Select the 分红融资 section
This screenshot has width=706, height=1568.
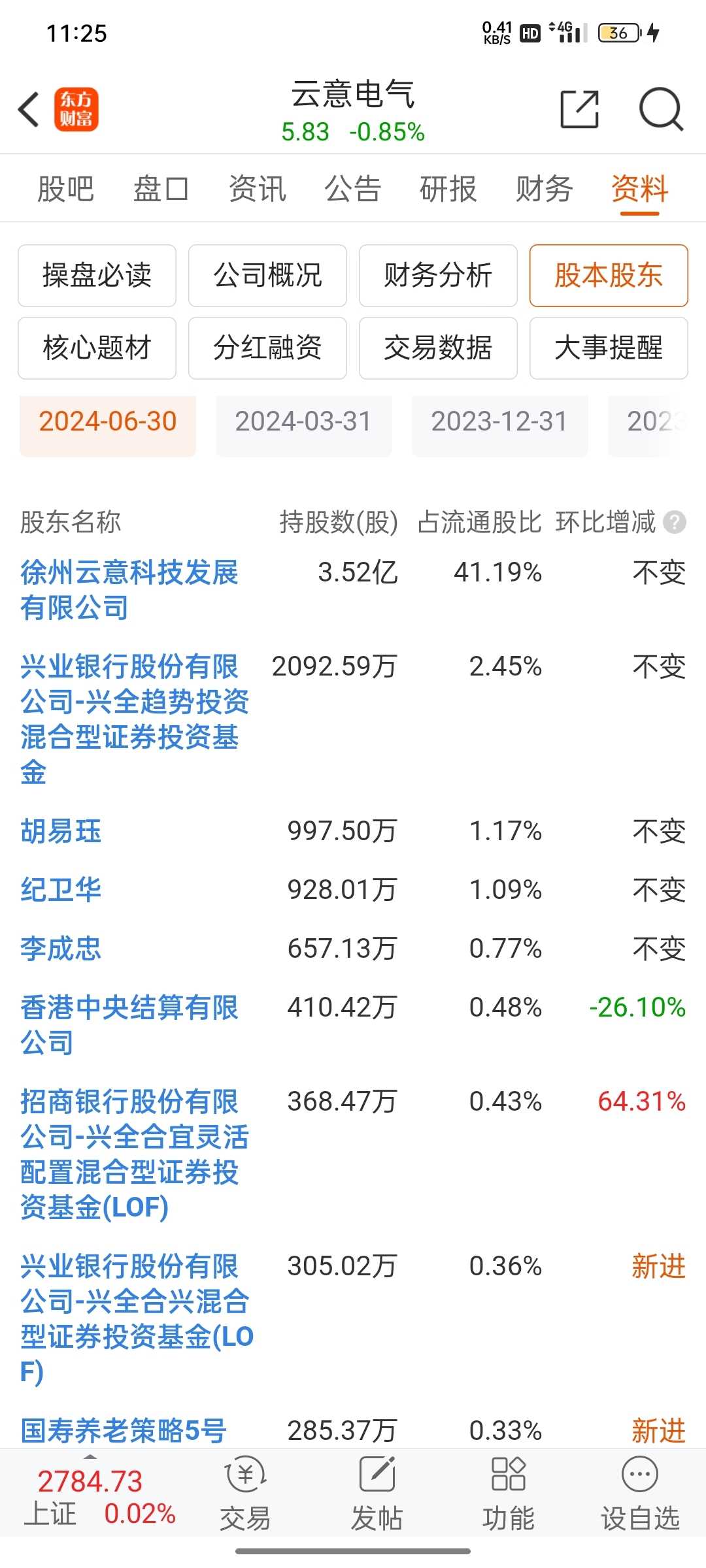267,348
